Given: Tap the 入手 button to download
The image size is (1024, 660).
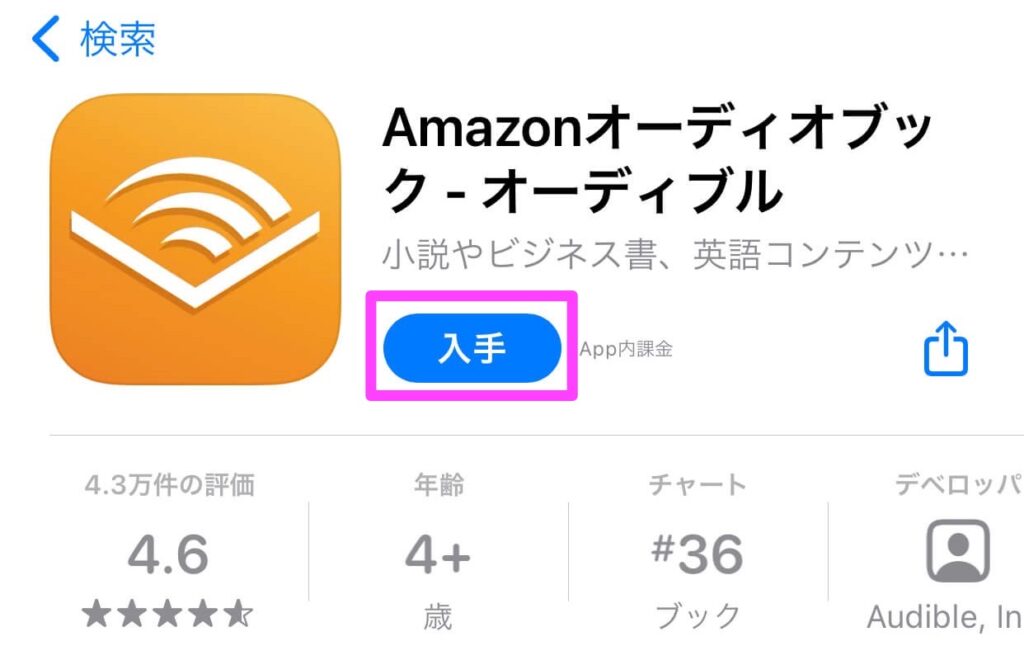Looking at the screenshot, I should (x=472, y=348).
